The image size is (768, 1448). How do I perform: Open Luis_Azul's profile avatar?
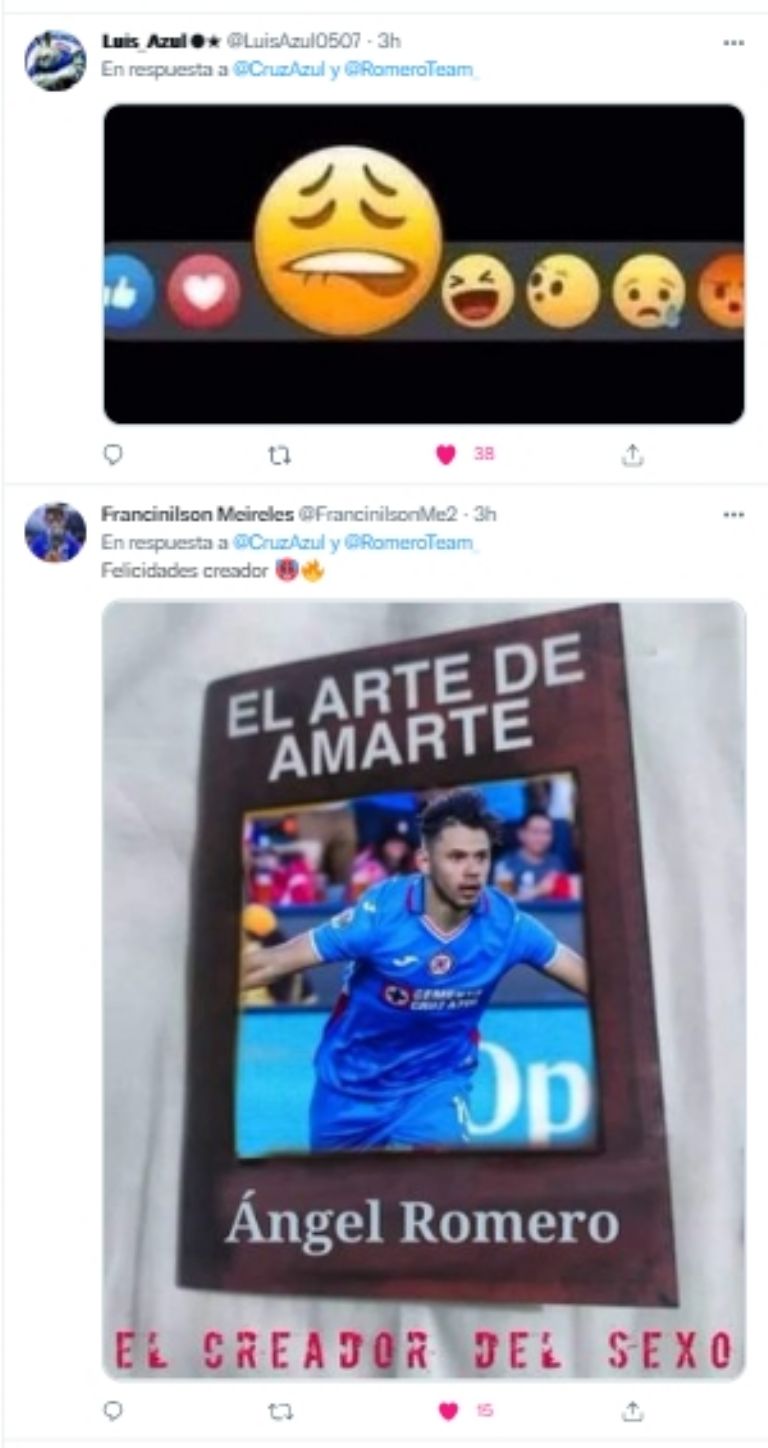click(x=55, y=60)
